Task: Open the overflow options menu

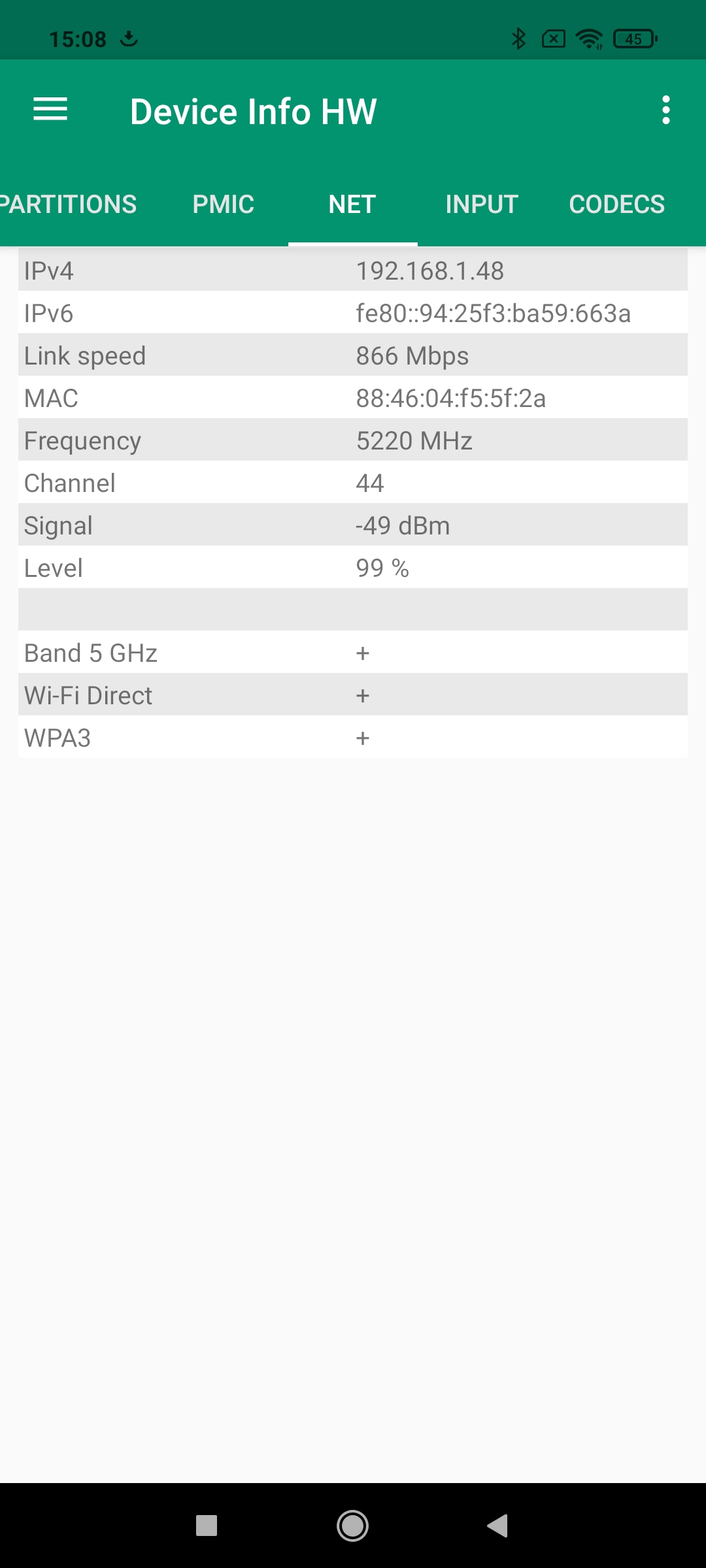Action: tap(665, 110)
